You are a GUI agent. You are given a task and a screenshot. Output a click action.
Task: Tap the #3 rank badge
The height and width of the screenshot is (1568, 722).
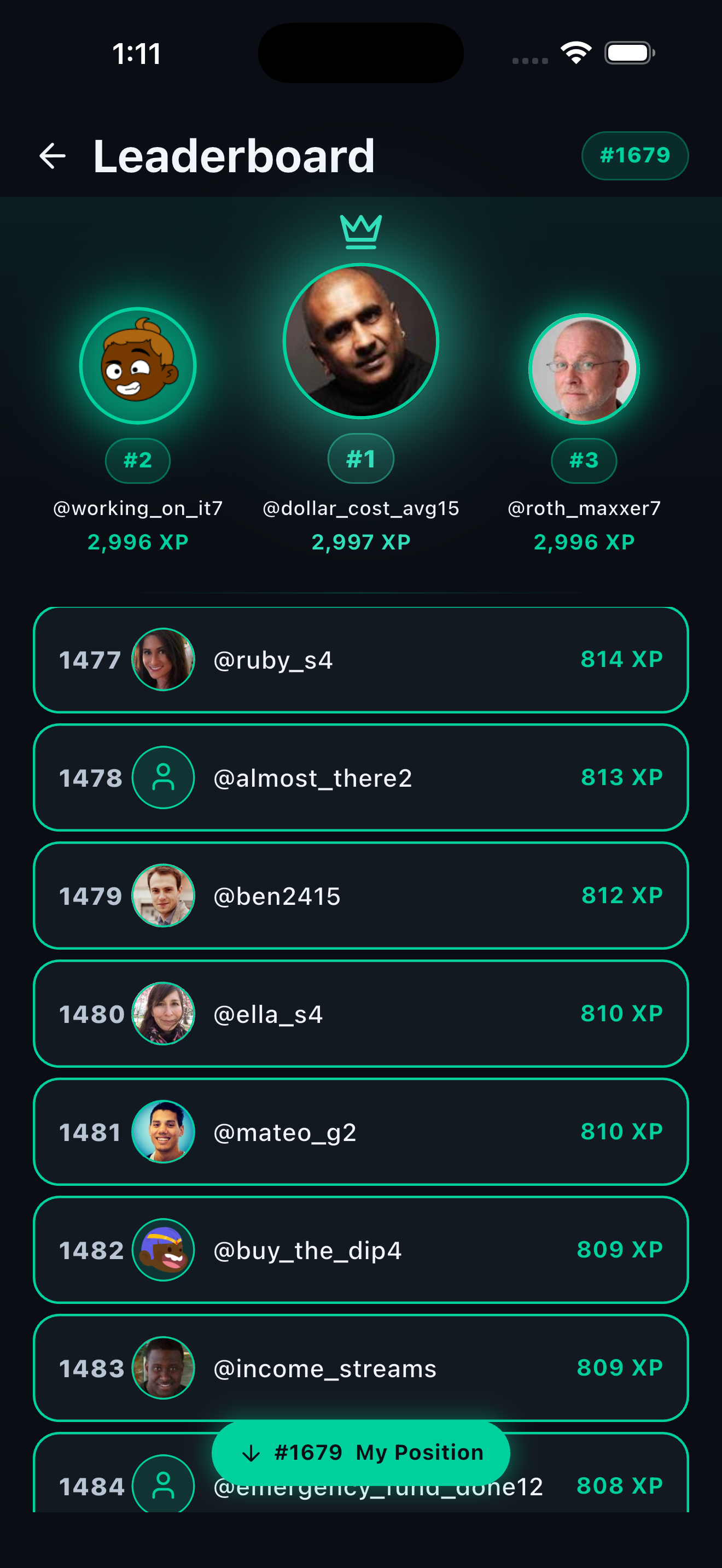pos(584,461)
